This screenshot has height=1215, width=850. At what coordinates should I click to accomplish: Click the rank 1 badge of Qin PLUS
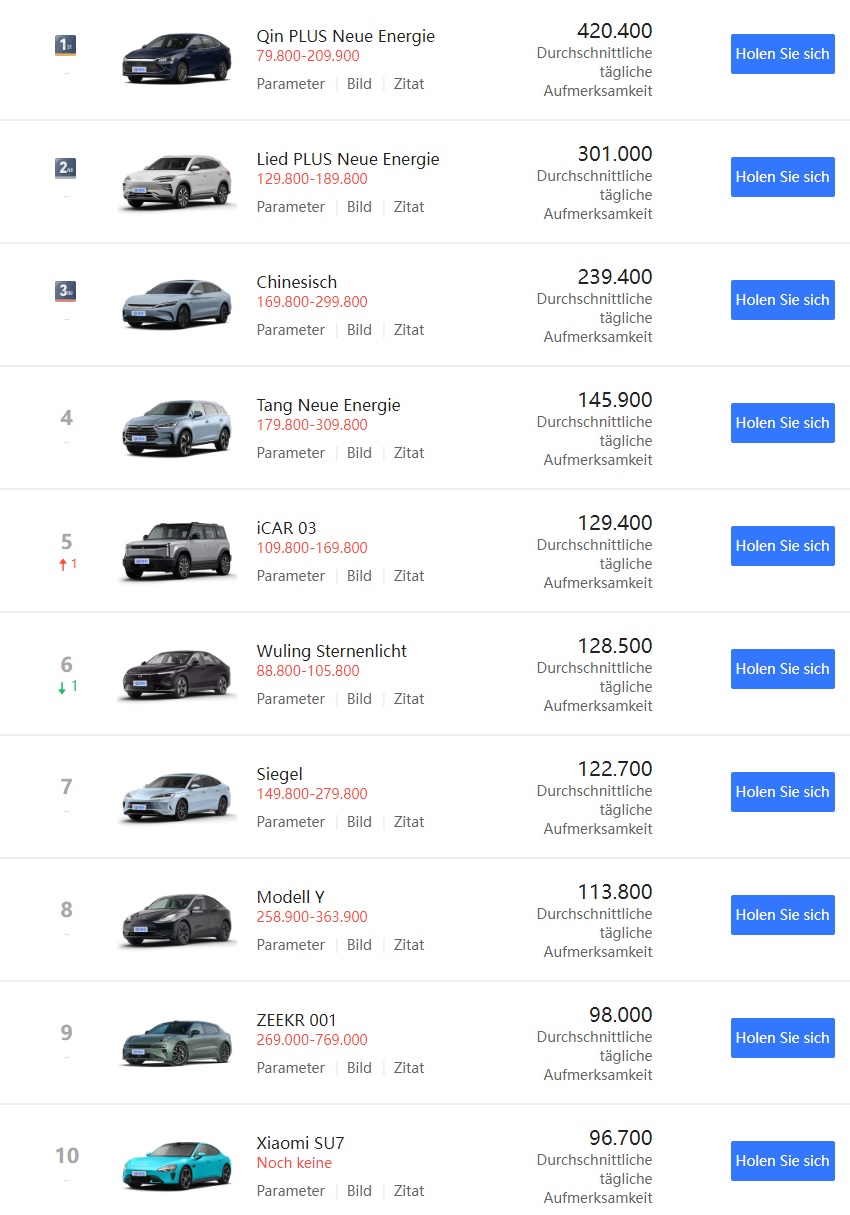66,45
